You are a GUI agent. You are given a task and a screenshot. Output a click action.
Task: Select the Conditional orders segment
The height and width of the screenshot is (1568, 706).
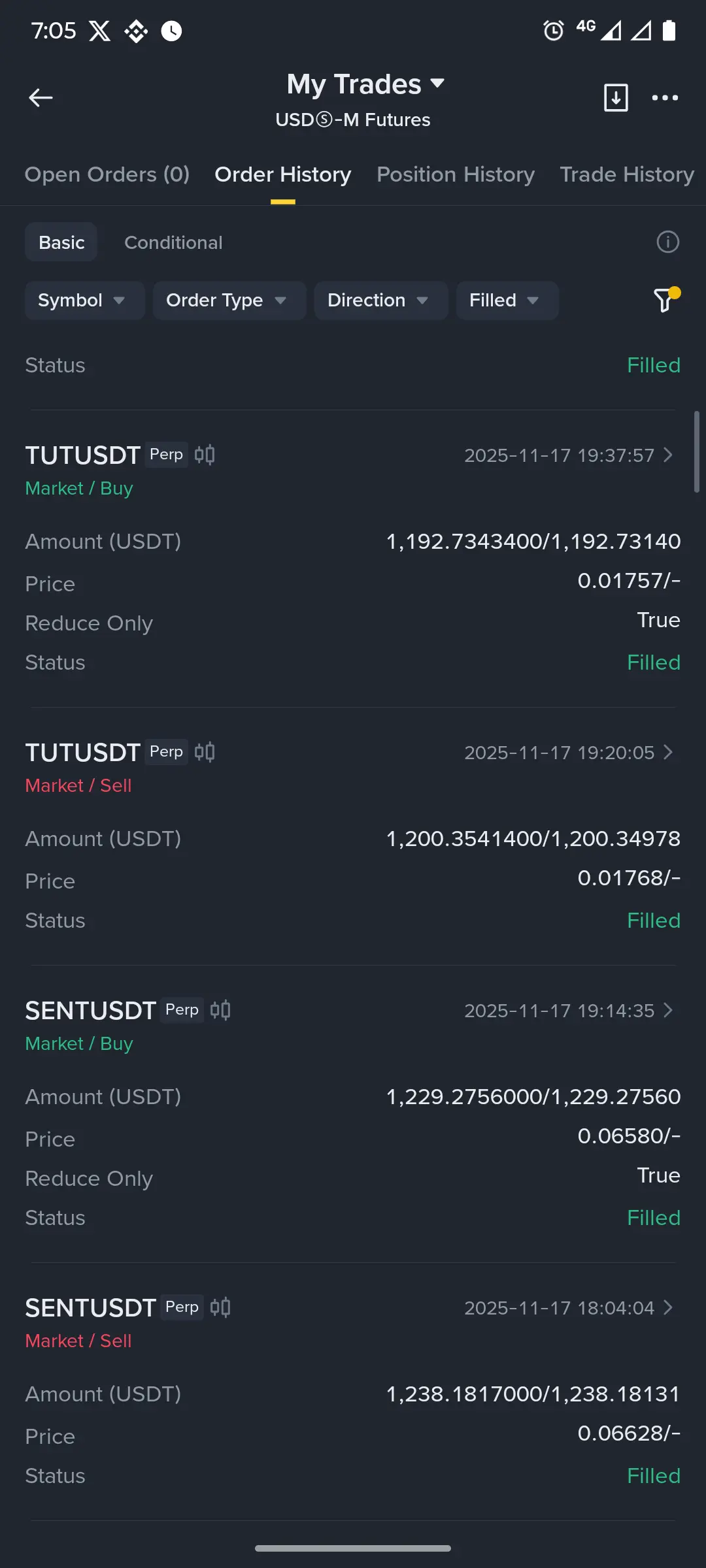(x=173, y=242)
